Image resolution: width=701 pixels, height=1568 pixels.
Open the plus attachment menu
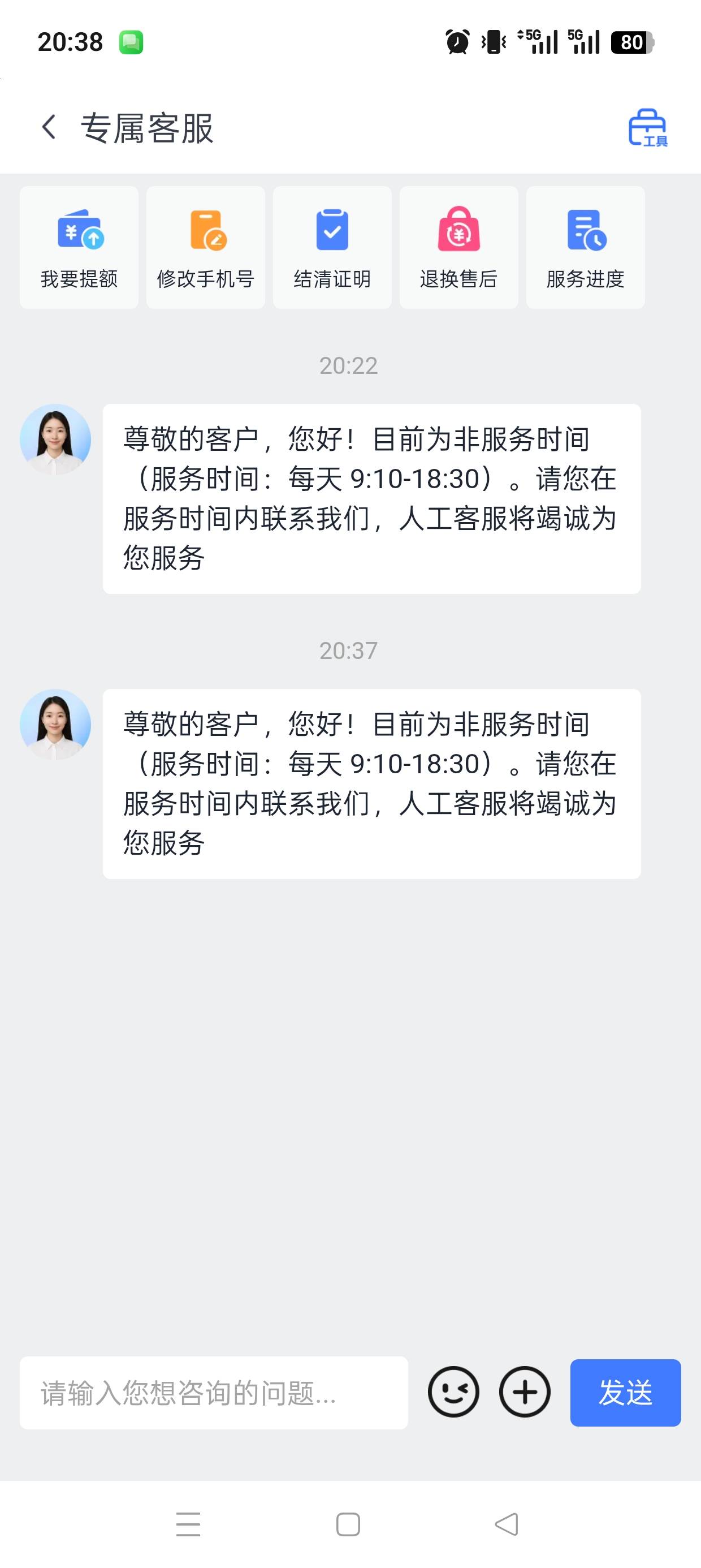coord(525,1392)
